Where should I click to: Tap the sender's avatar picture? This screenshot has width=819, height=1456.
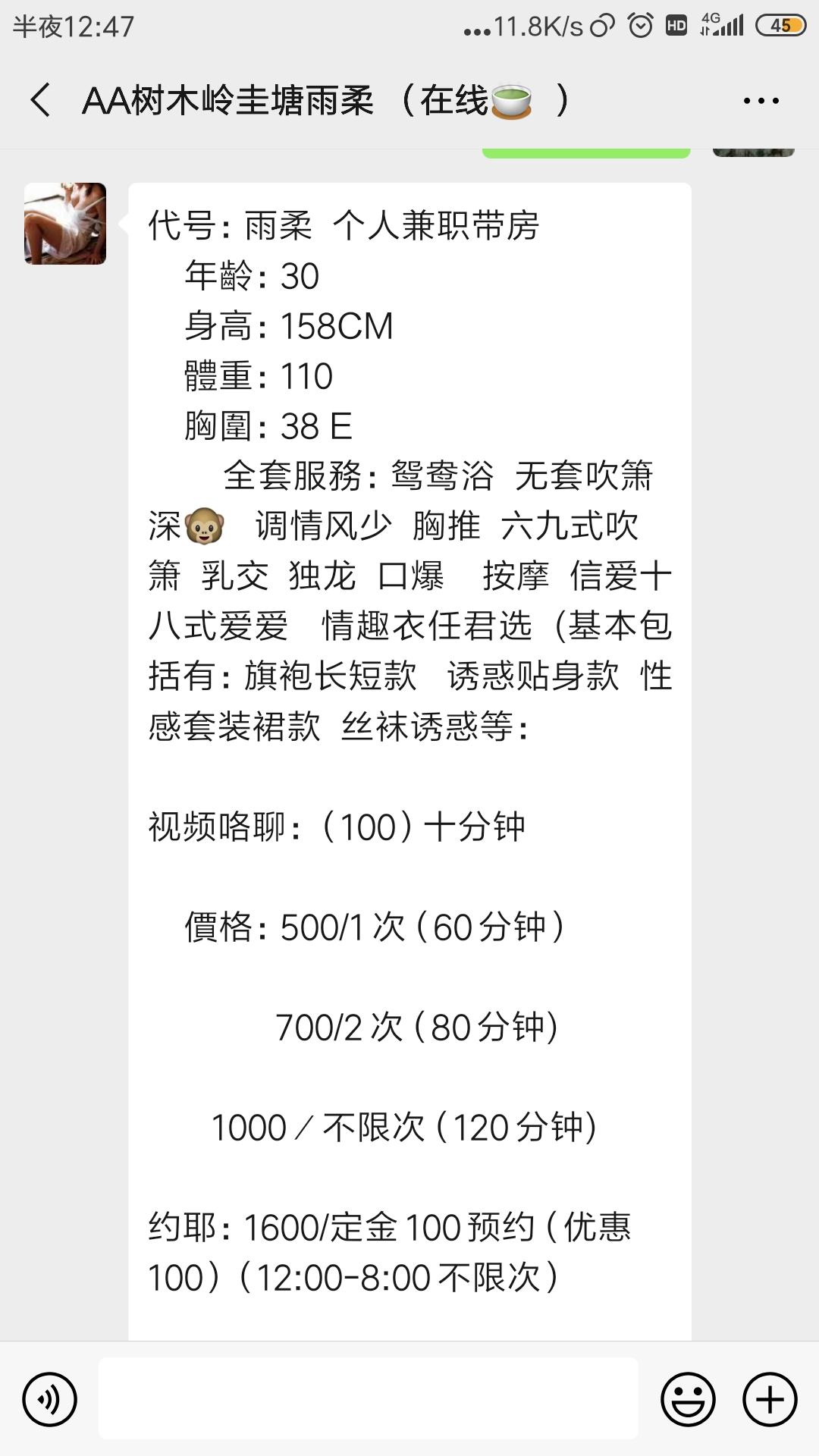pyautogui.click(x=65, y=224)
